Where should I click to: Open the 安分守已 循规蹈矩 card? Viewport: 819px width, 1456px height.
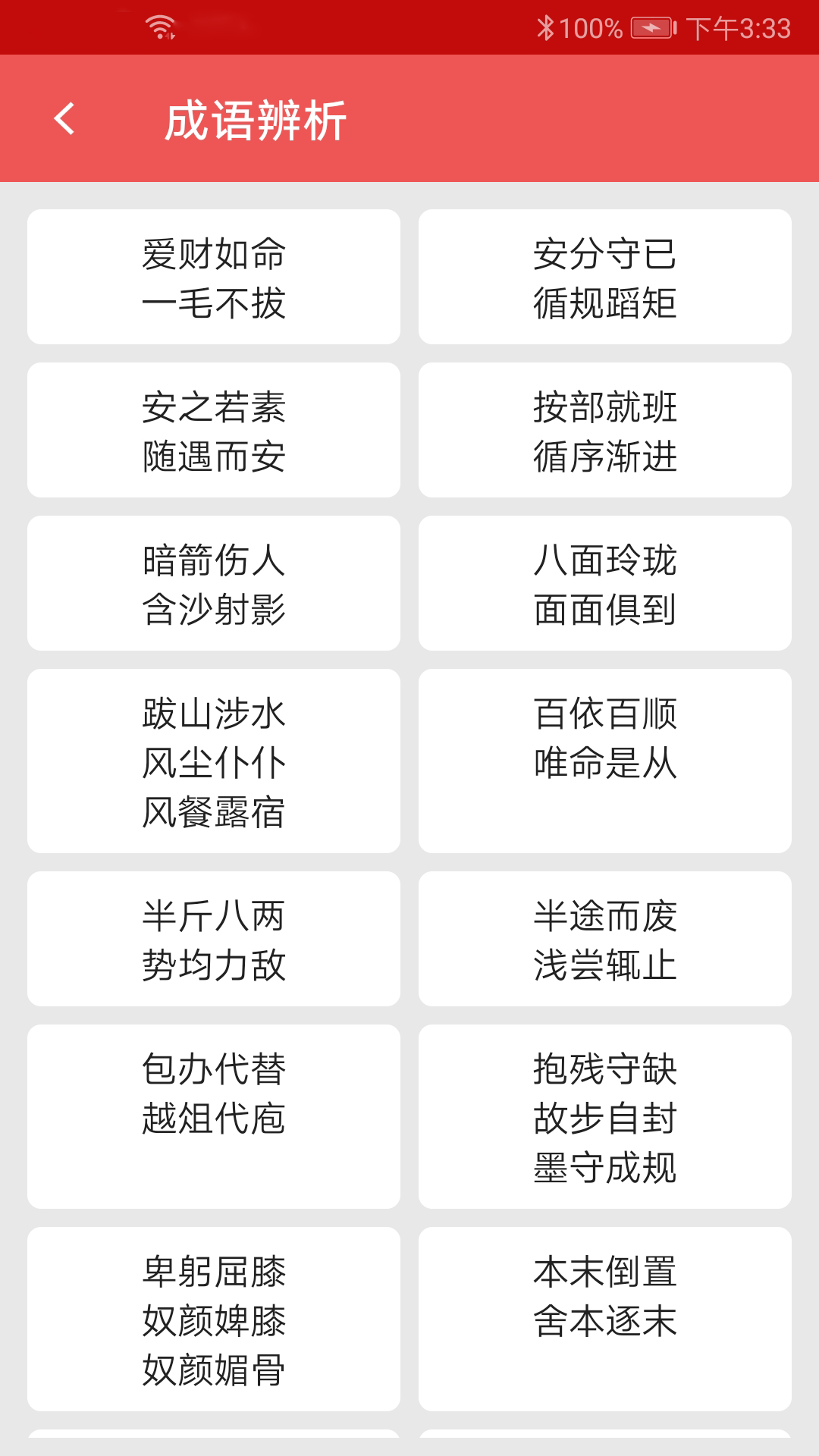604,278
